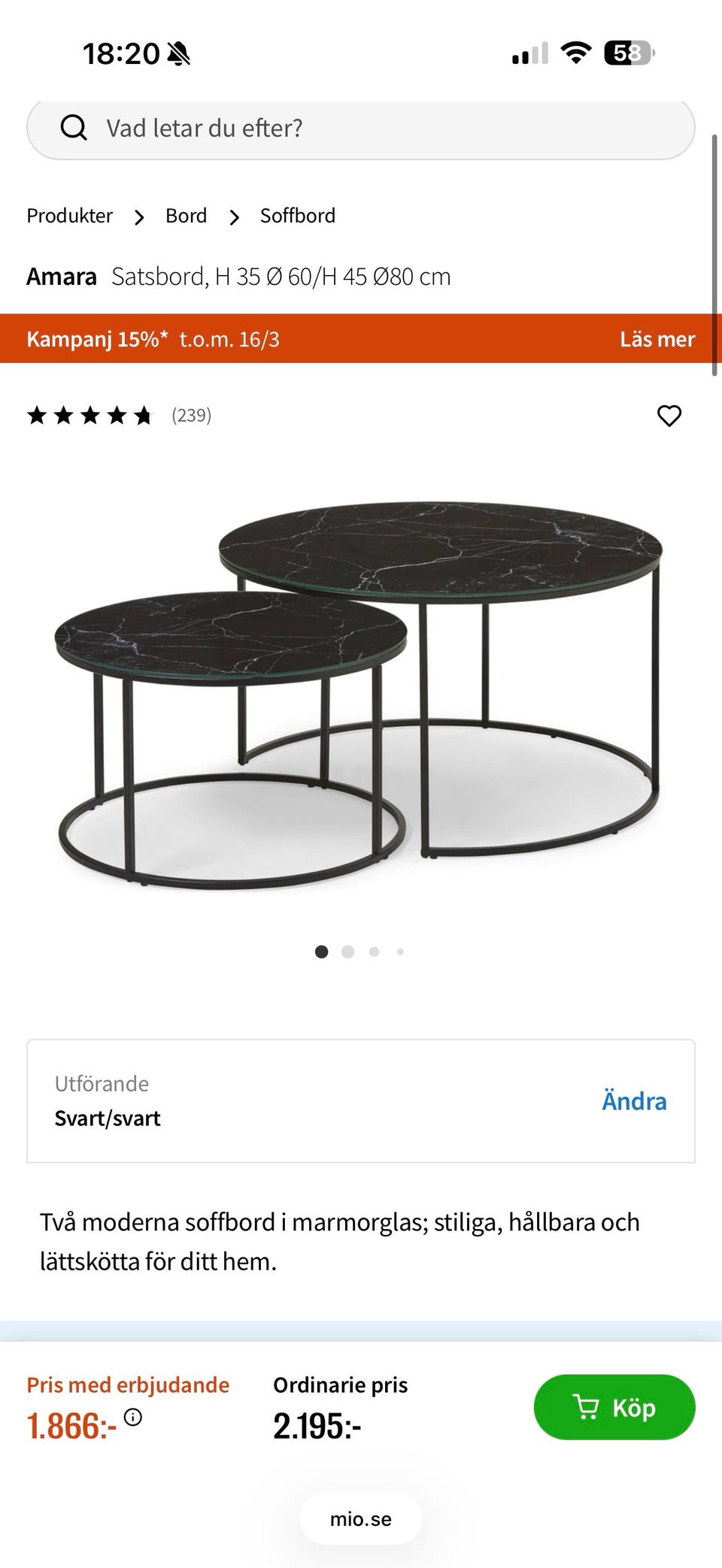Toggle the wishlist heart for Amara Satsbord

point(669,414)
